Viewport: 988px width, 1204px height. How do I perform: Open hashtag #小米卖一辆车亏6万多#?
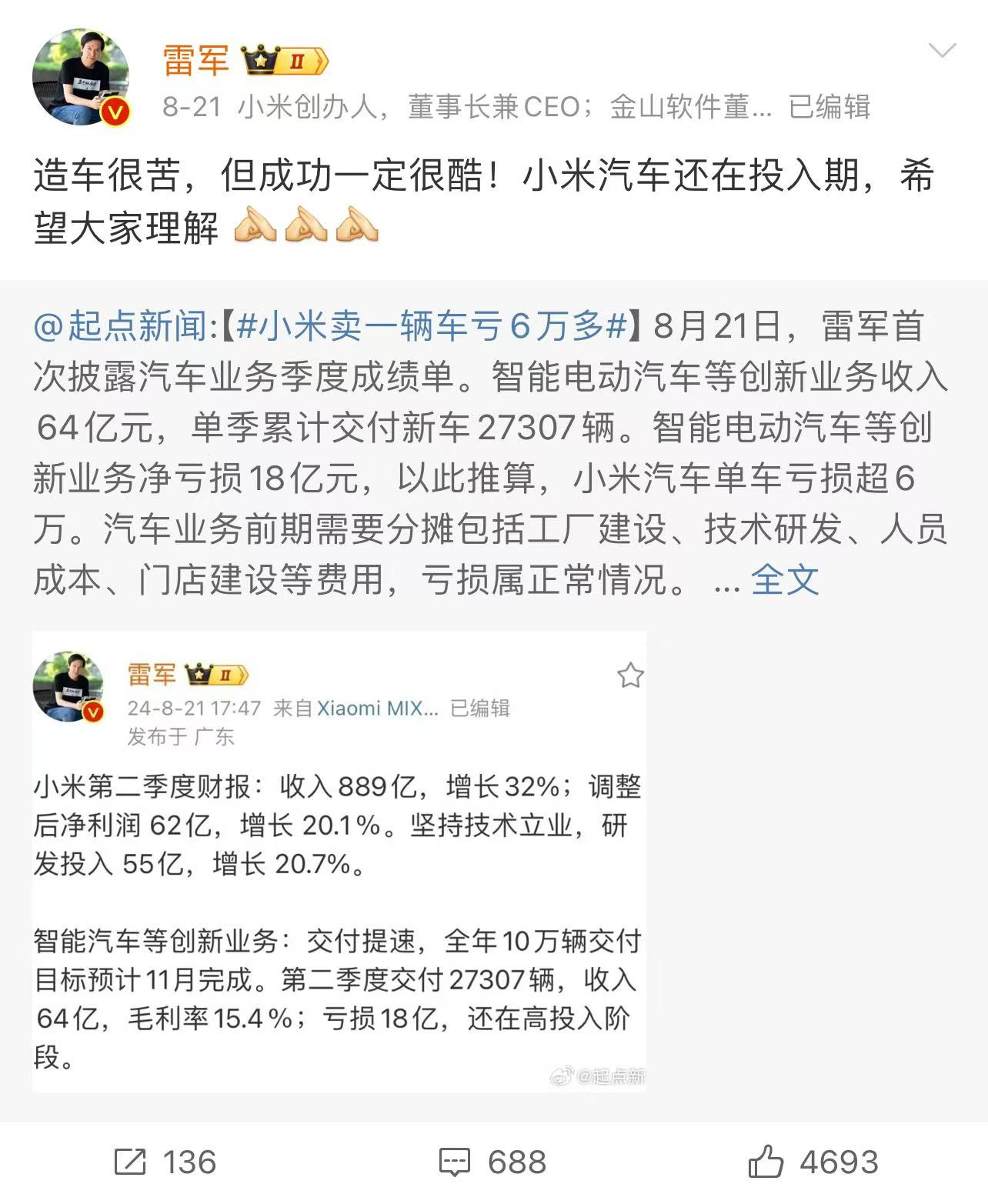point(432,326)
